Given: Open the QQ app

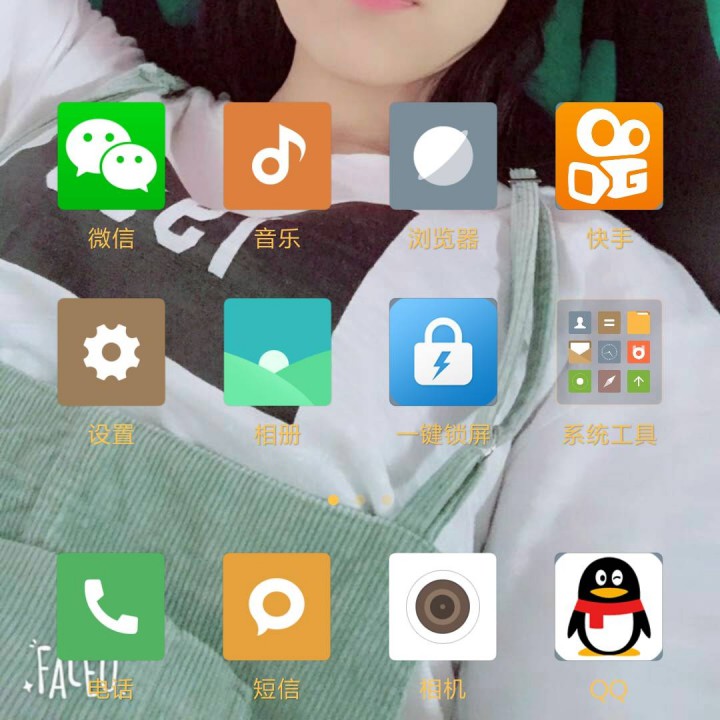Looking at the screenshot, I should (x=609, y=606).
